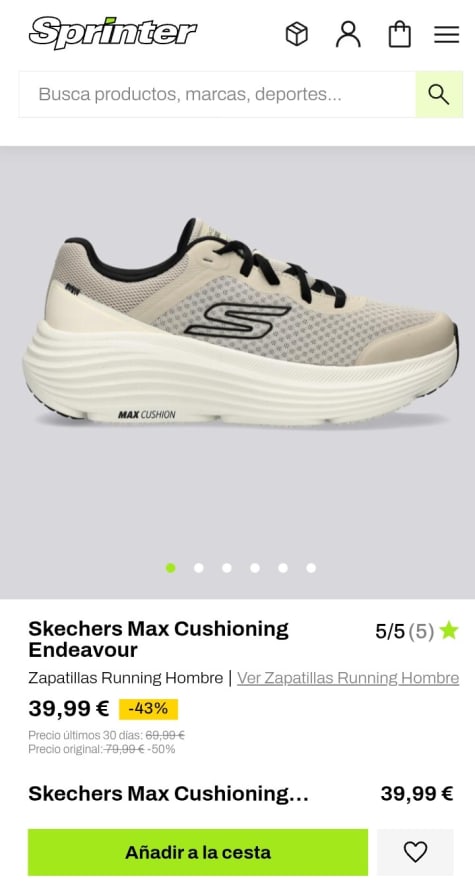Add to cart with Añadir a la cesta
Image resolution: width=475 pixels, height=893 pixels.
198,852
